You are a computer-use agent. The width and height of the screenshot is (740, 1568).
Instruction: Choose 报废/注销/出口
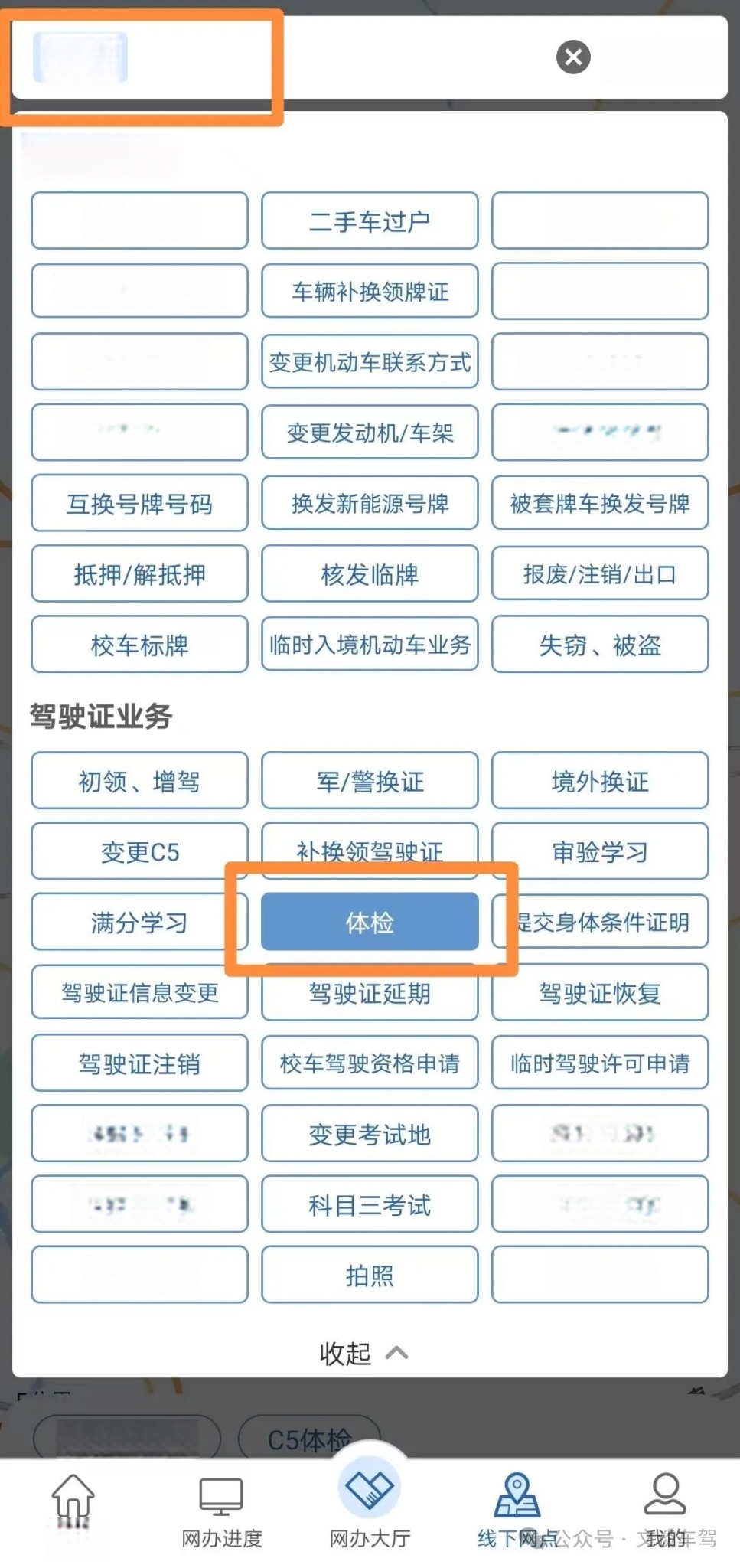pyautogui.click(x=600, y=574)
